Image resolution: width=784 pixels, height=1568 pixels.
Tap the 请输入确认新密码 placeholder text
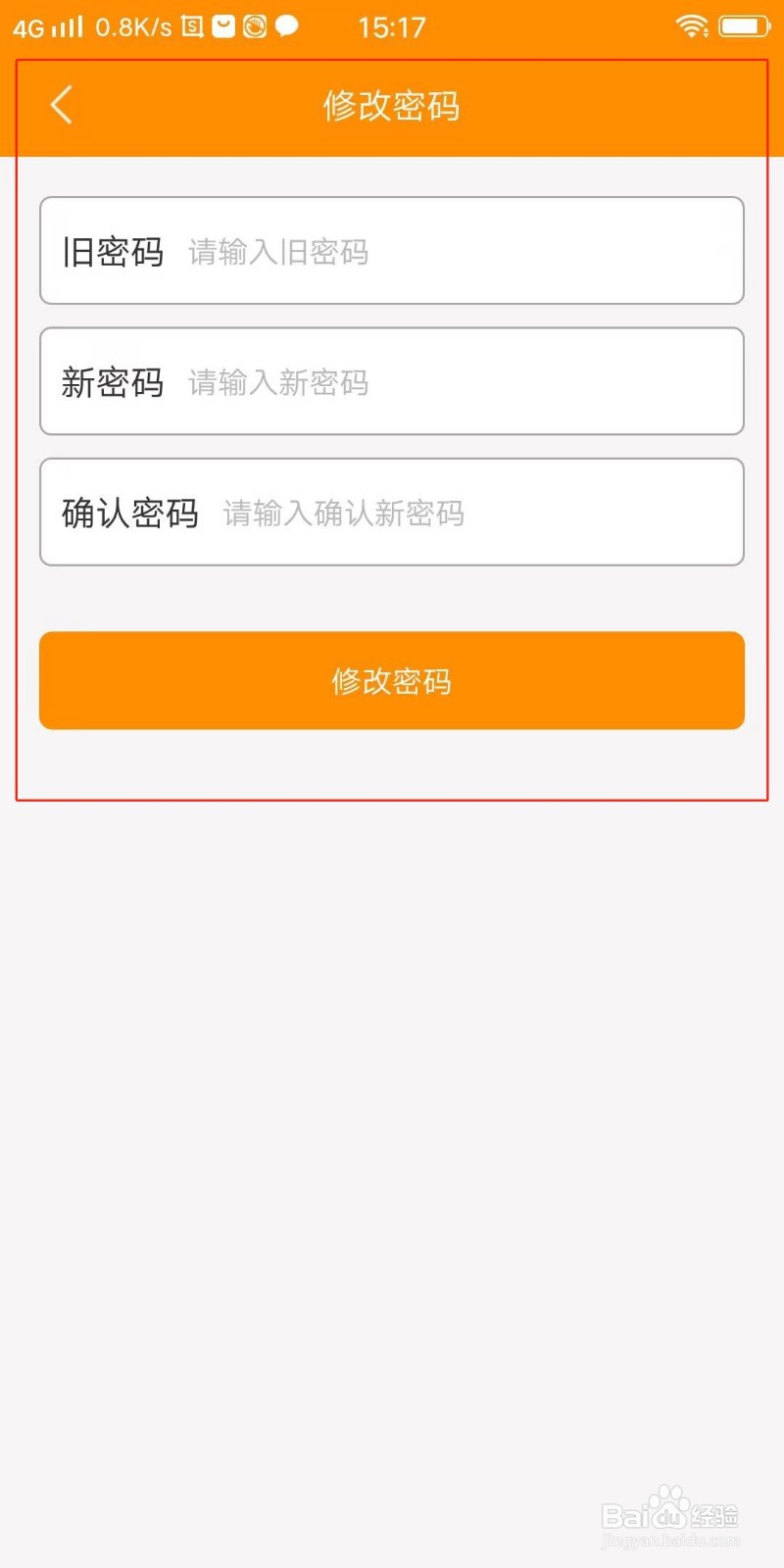coord(343,513)
